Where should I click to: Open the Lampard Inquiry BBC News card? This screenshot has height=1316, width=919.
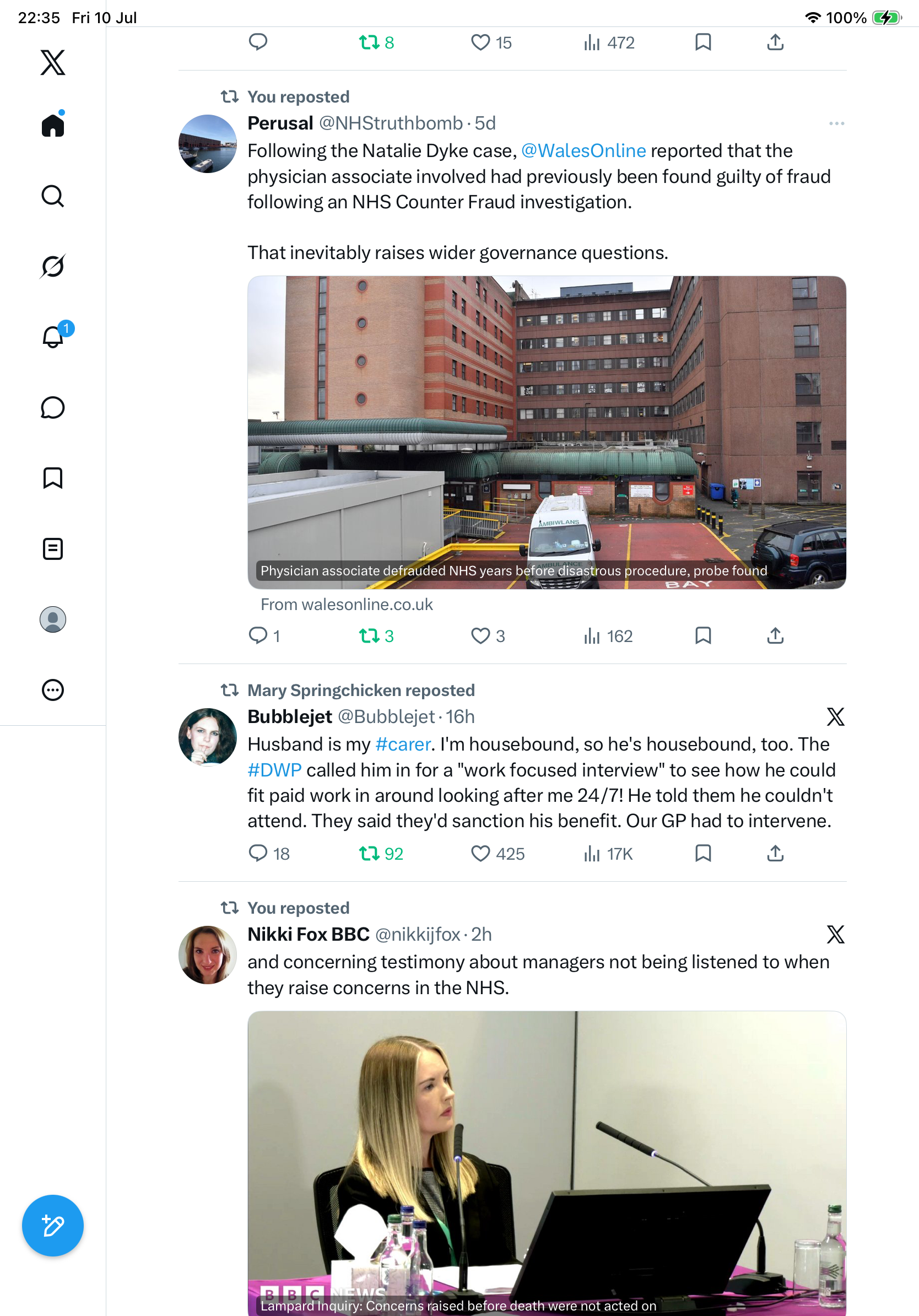547,1163
